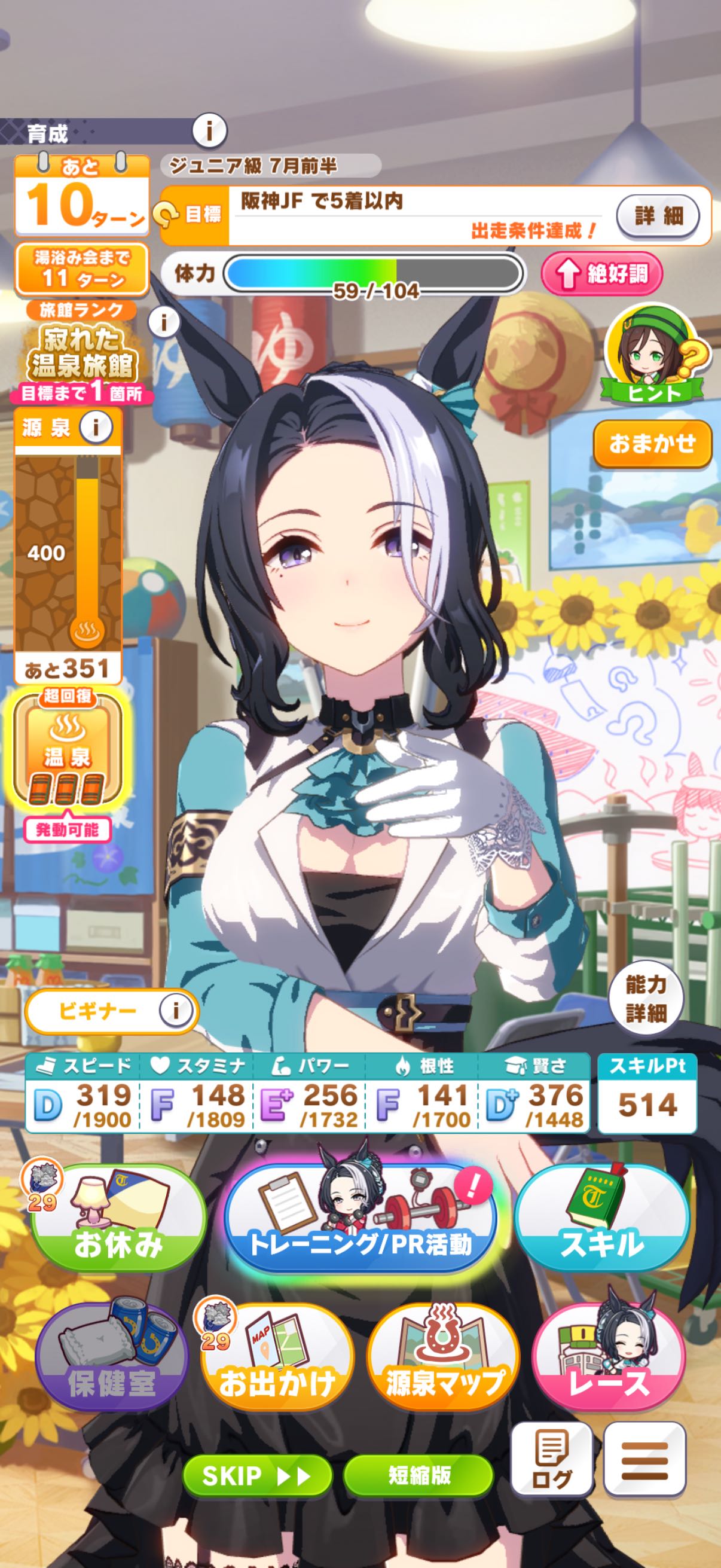Open 能力詳細 ability details
721x1568 pixels.
[646, 999]
